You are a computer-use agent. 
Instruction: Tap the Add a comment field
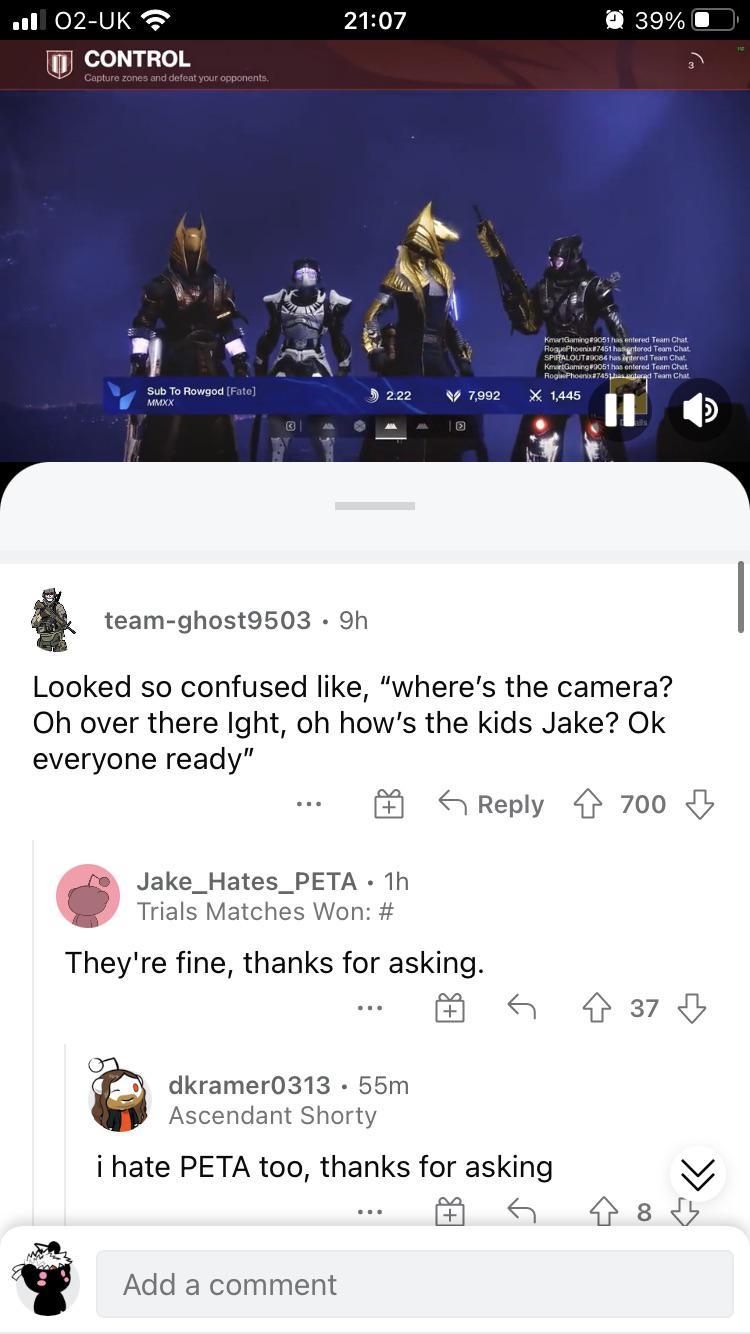(x=414, y=1284)
